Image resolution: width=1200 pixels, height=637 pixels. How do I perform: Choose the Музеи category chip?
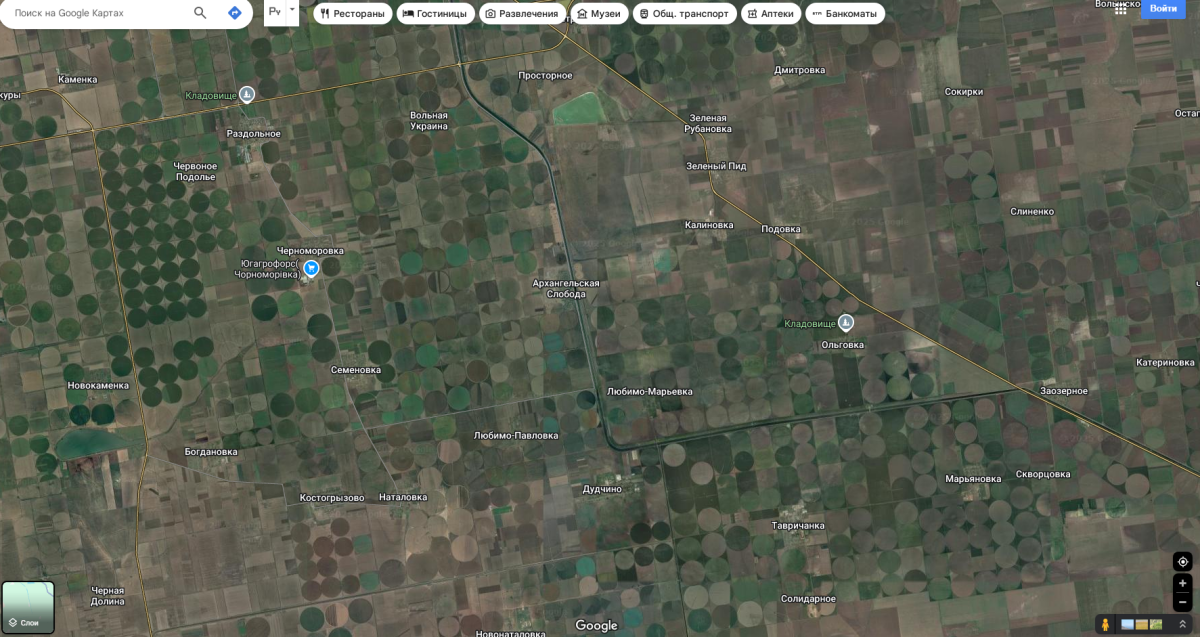[601, 14]
